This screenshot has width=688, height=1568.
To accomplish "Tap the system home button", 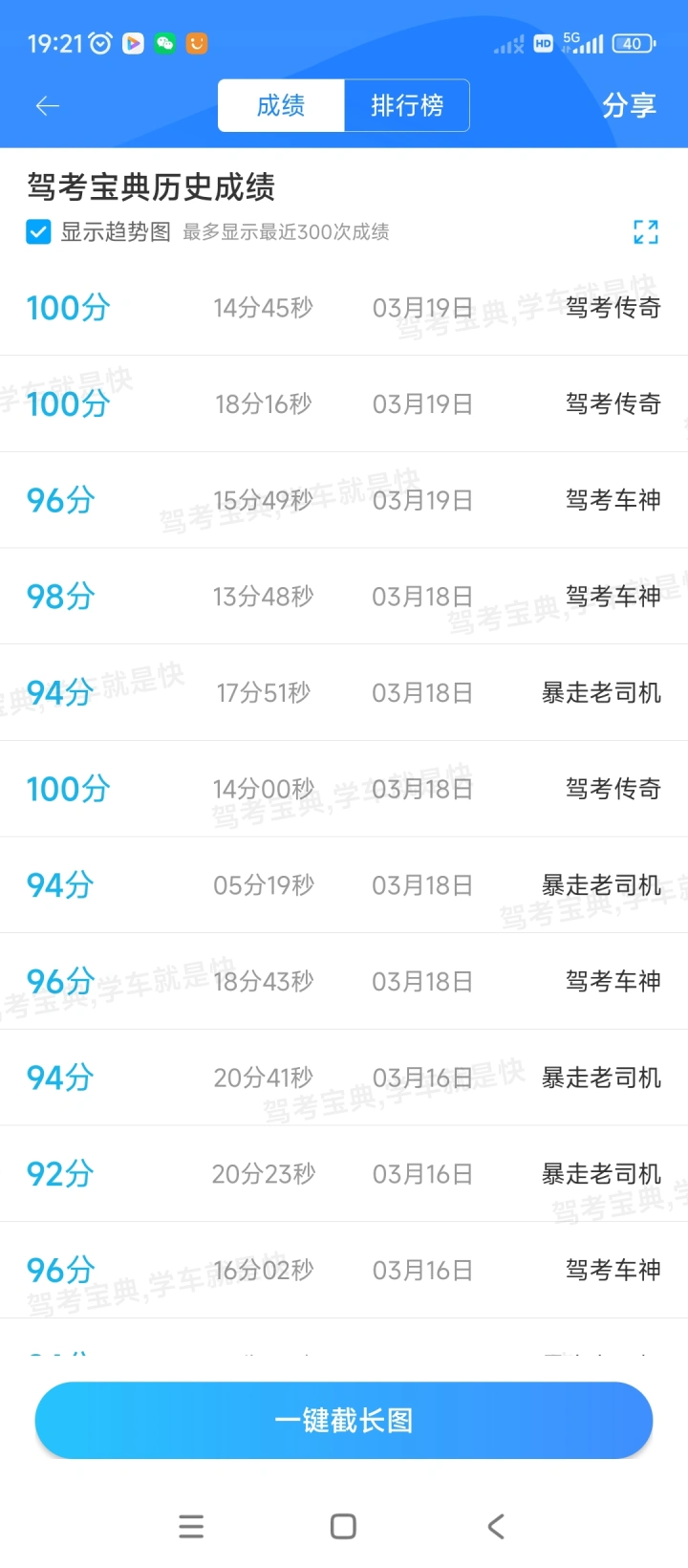I will pyautogui.click(x=343, y=1526).
